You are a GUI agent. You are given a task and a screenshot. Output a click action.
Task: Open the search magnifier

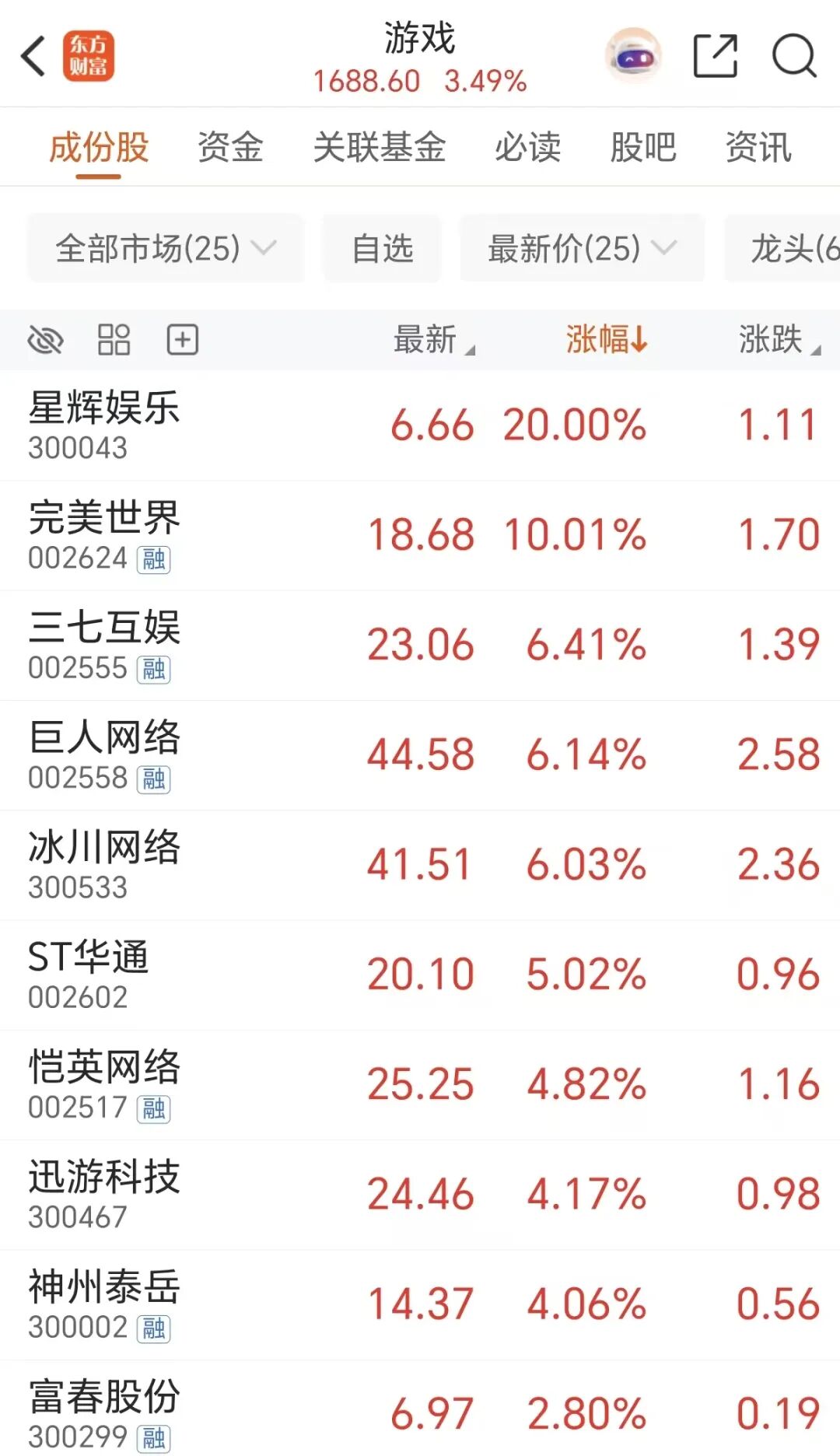(x=794, y=56)
